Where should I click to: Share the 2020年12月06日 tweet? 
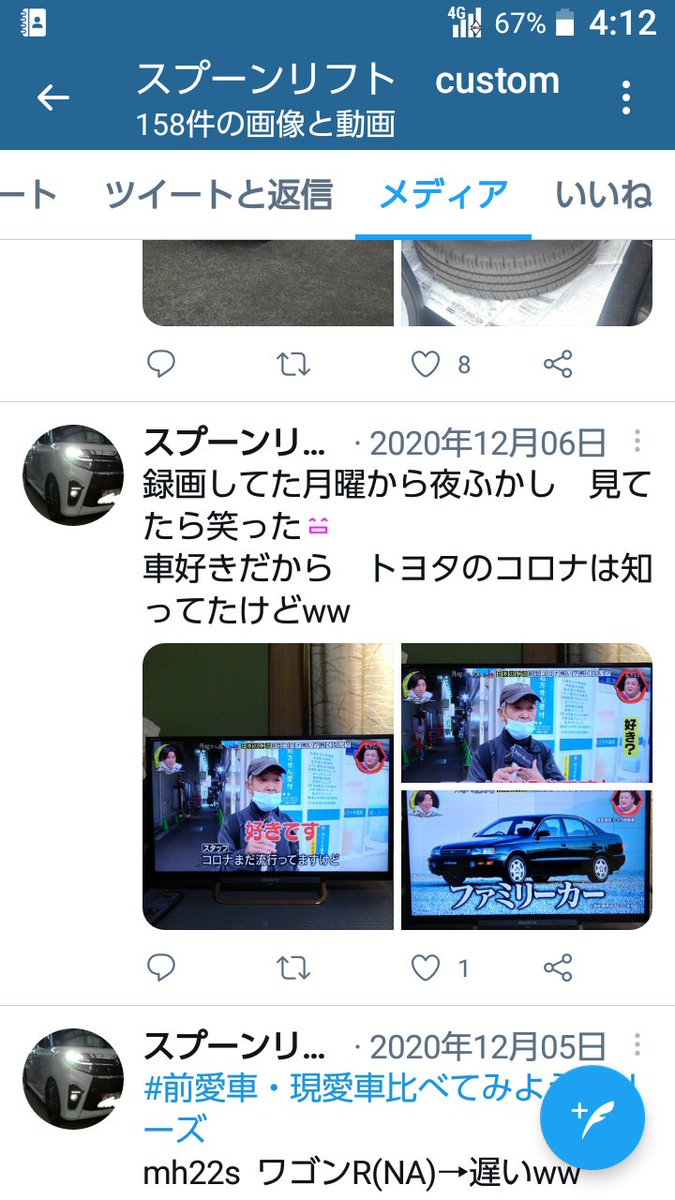[x=558, y=967]
